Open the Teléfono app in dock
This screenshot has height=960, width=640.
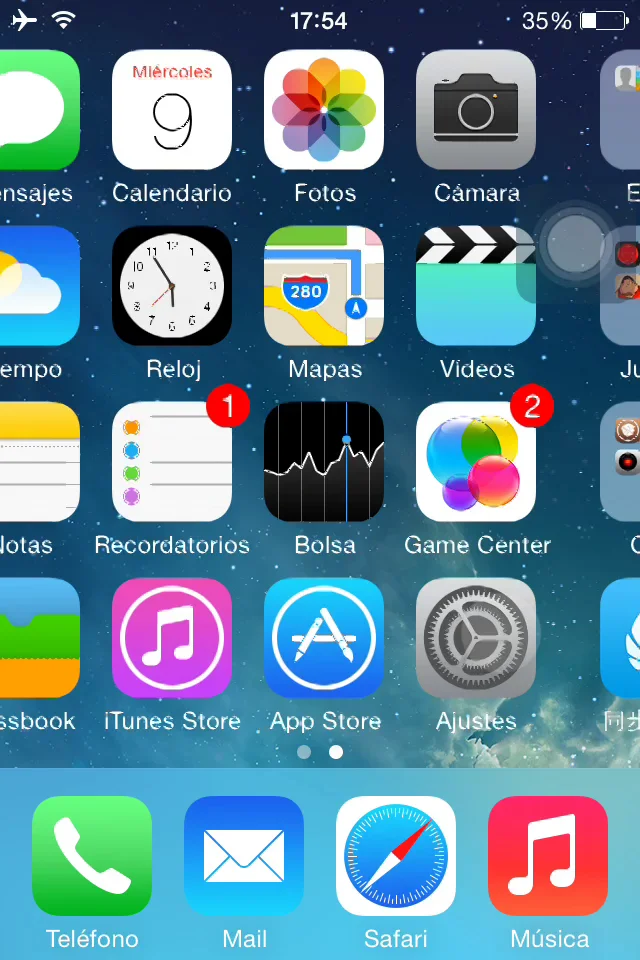click(92, 856)
